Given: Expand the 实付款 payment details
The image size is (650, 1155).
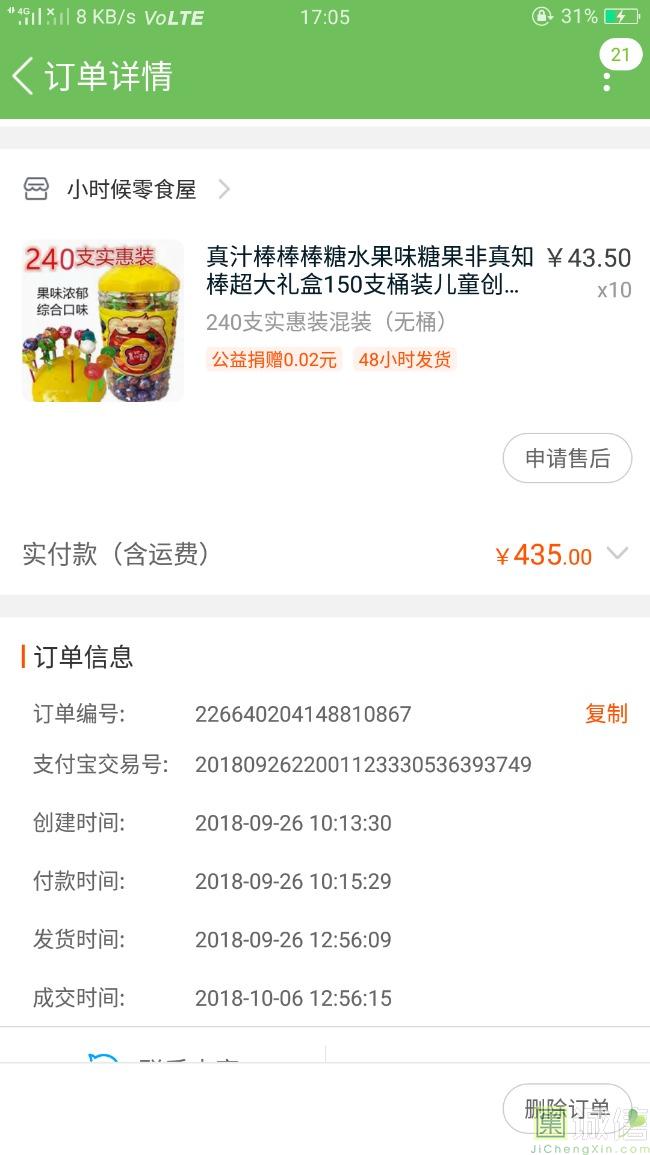Looking at the screenshot, I should 618,554.
